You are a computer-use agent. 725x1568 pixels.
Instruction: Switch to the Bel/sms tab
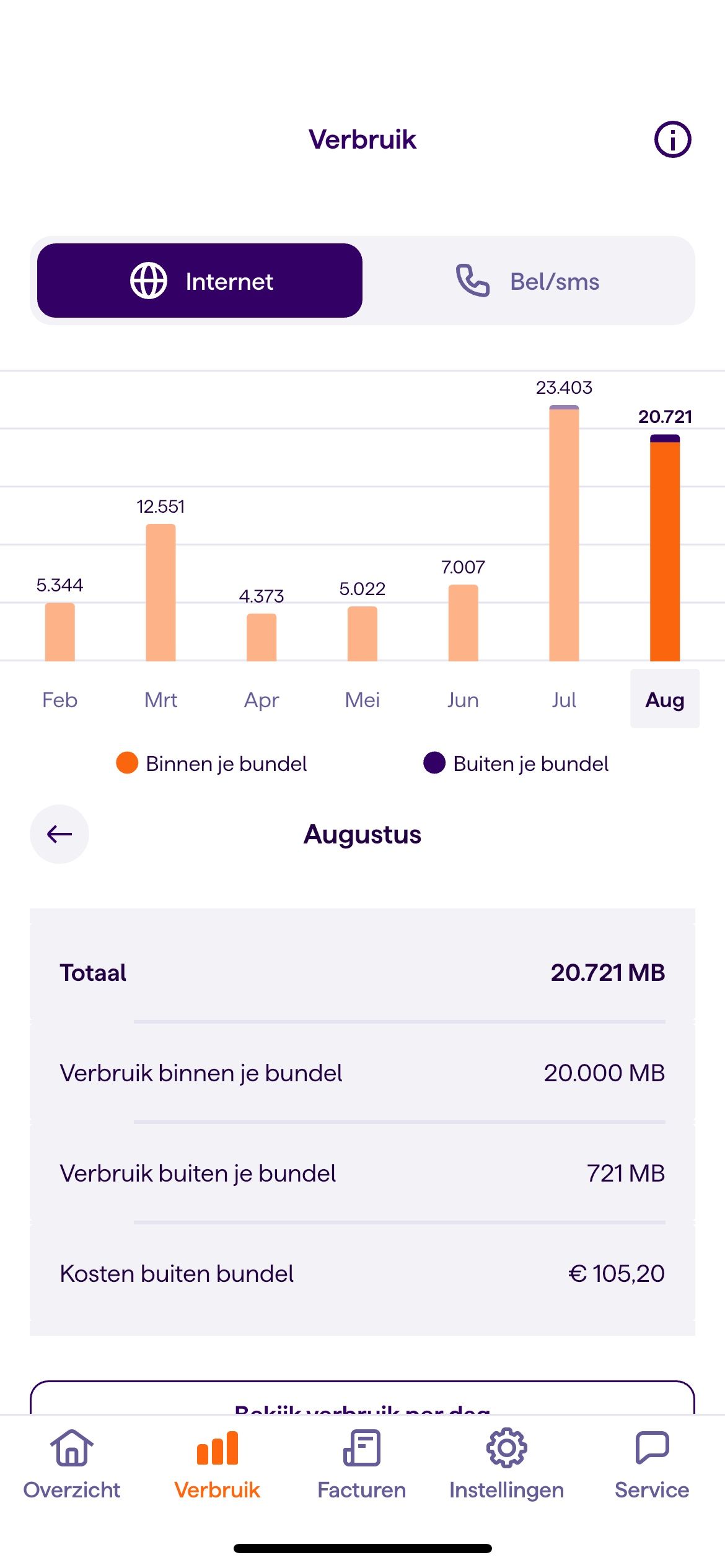528,281
